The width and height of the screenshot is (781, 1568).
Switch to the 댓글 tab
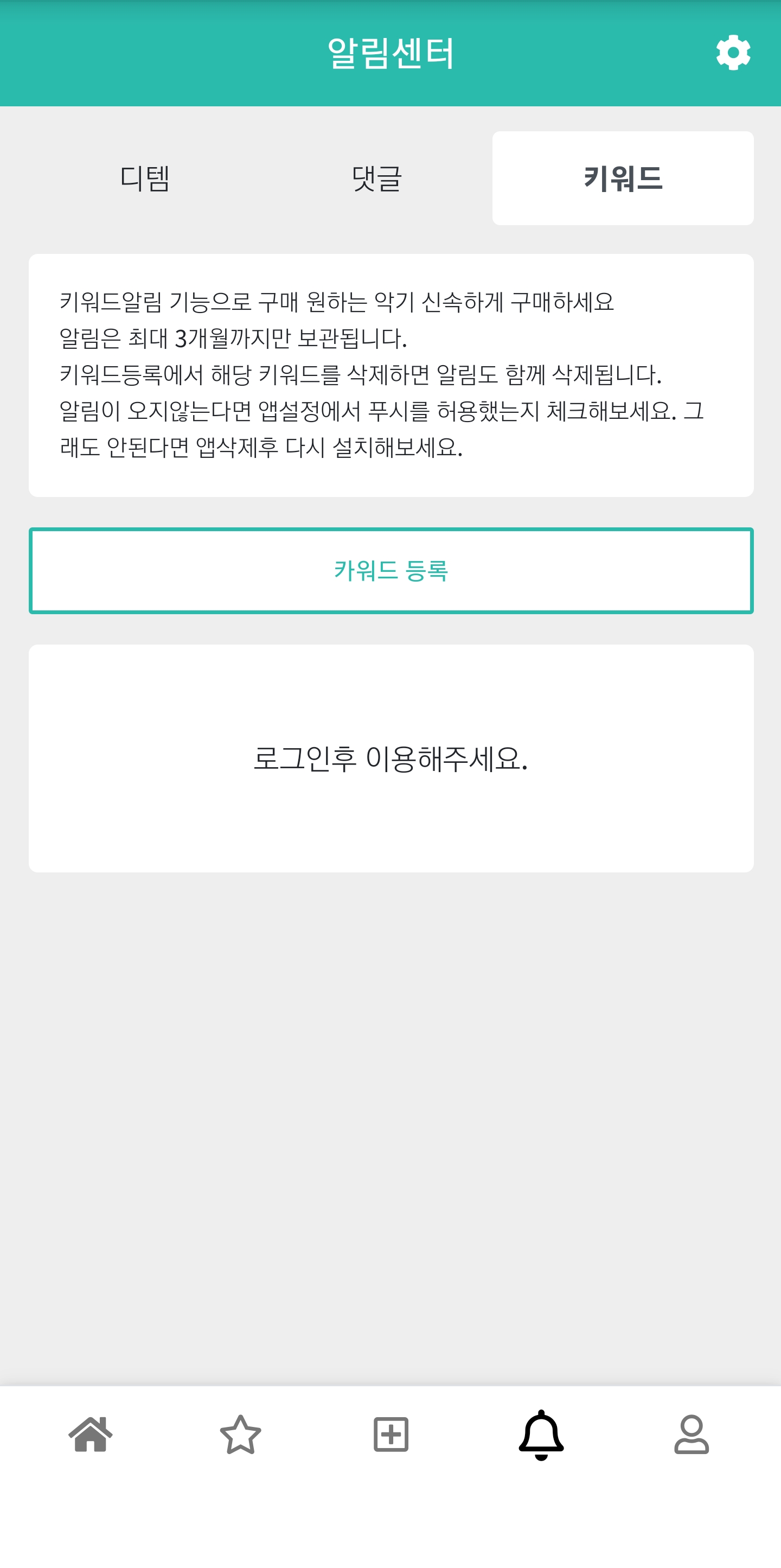(x=377, y=179)
